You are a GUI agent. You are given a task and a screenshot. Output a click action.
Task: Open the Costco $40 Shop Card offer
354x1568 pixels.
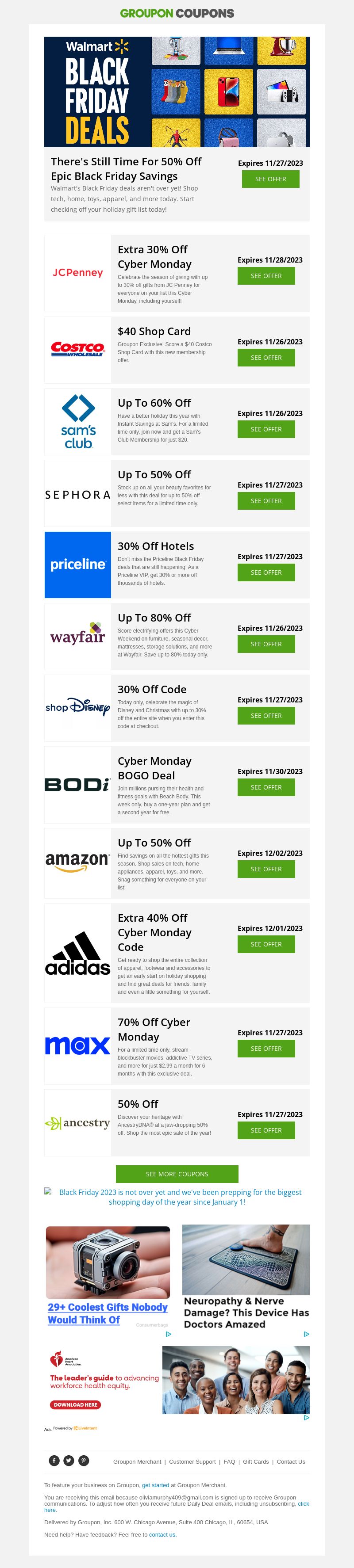point(265,358)
